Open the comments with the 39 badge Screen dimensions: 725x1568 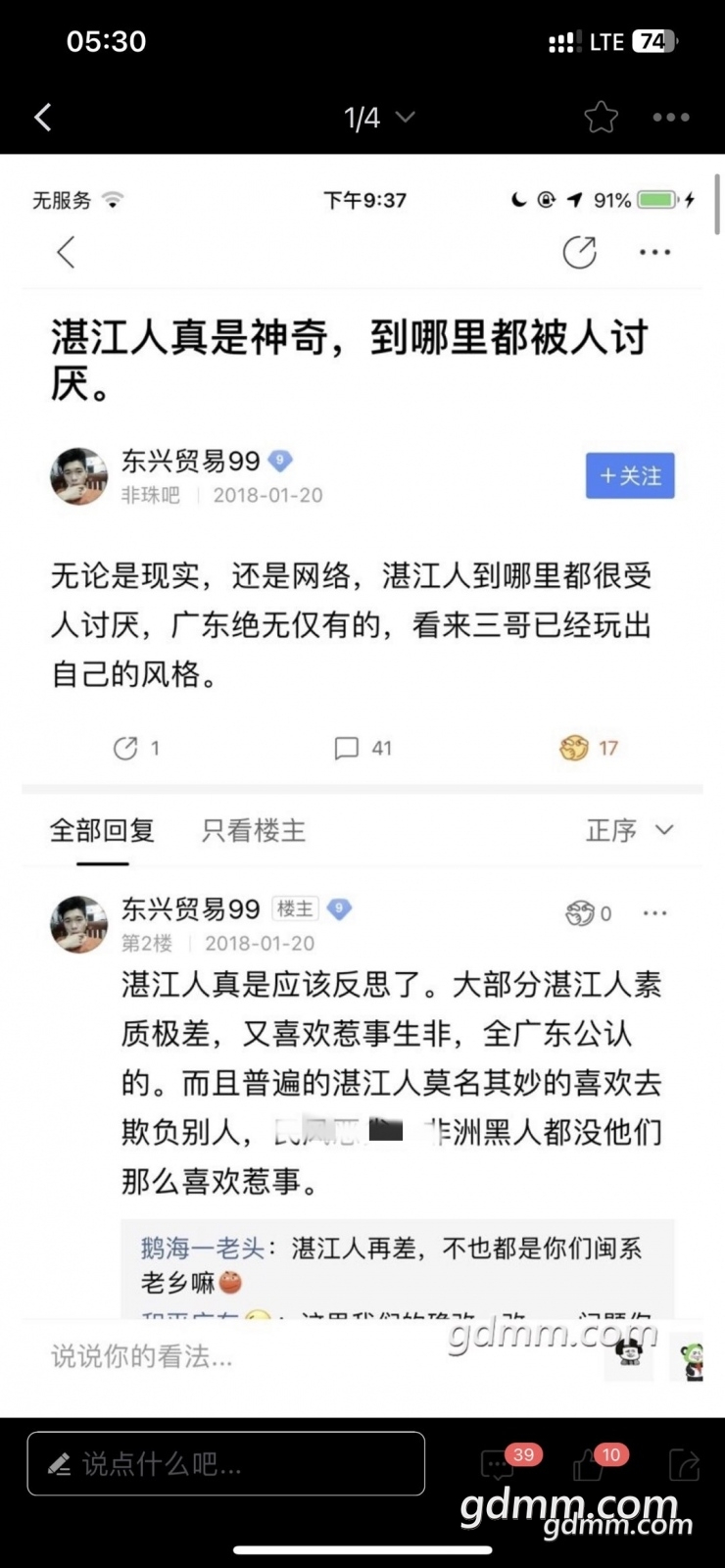point(499,1465)
